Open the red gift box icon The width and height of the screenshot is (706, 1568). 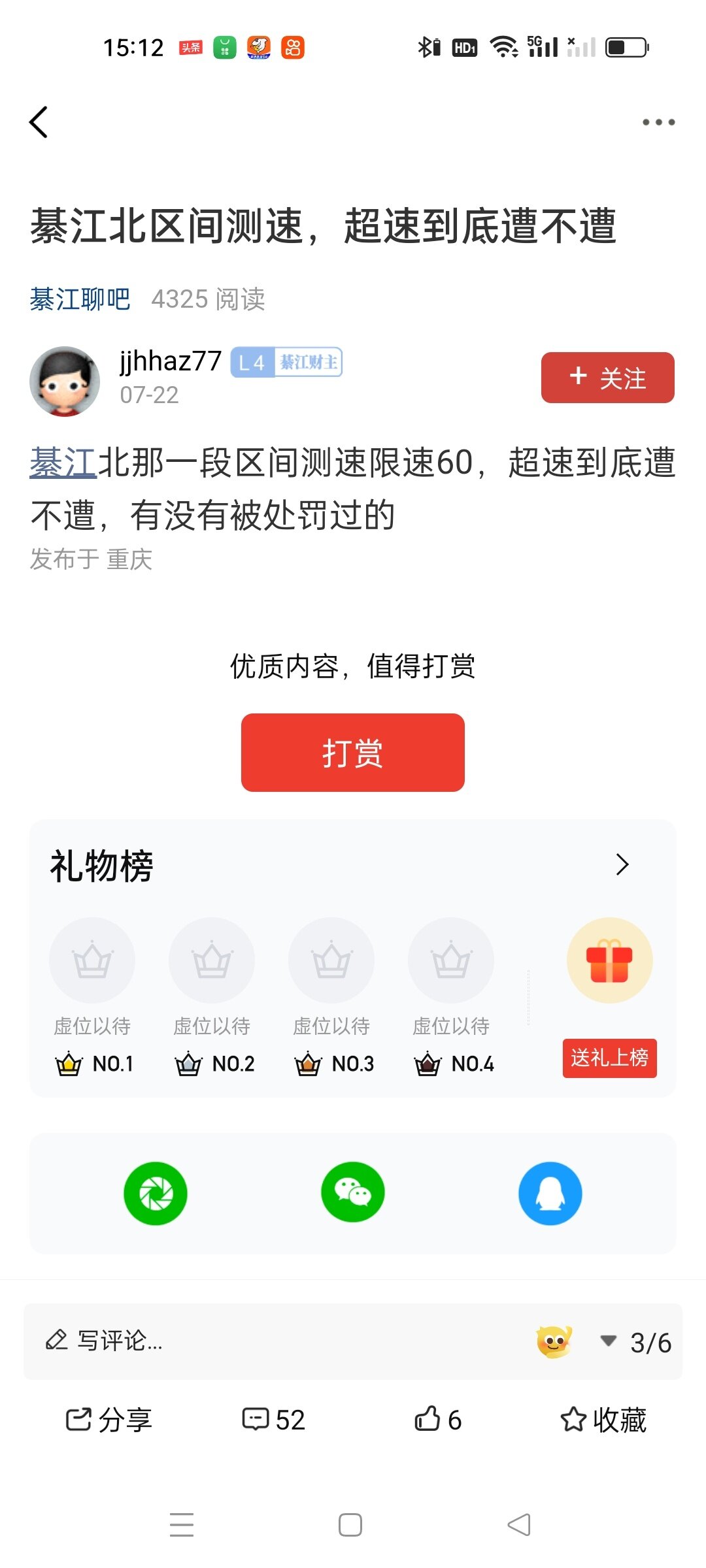(609, 960)
